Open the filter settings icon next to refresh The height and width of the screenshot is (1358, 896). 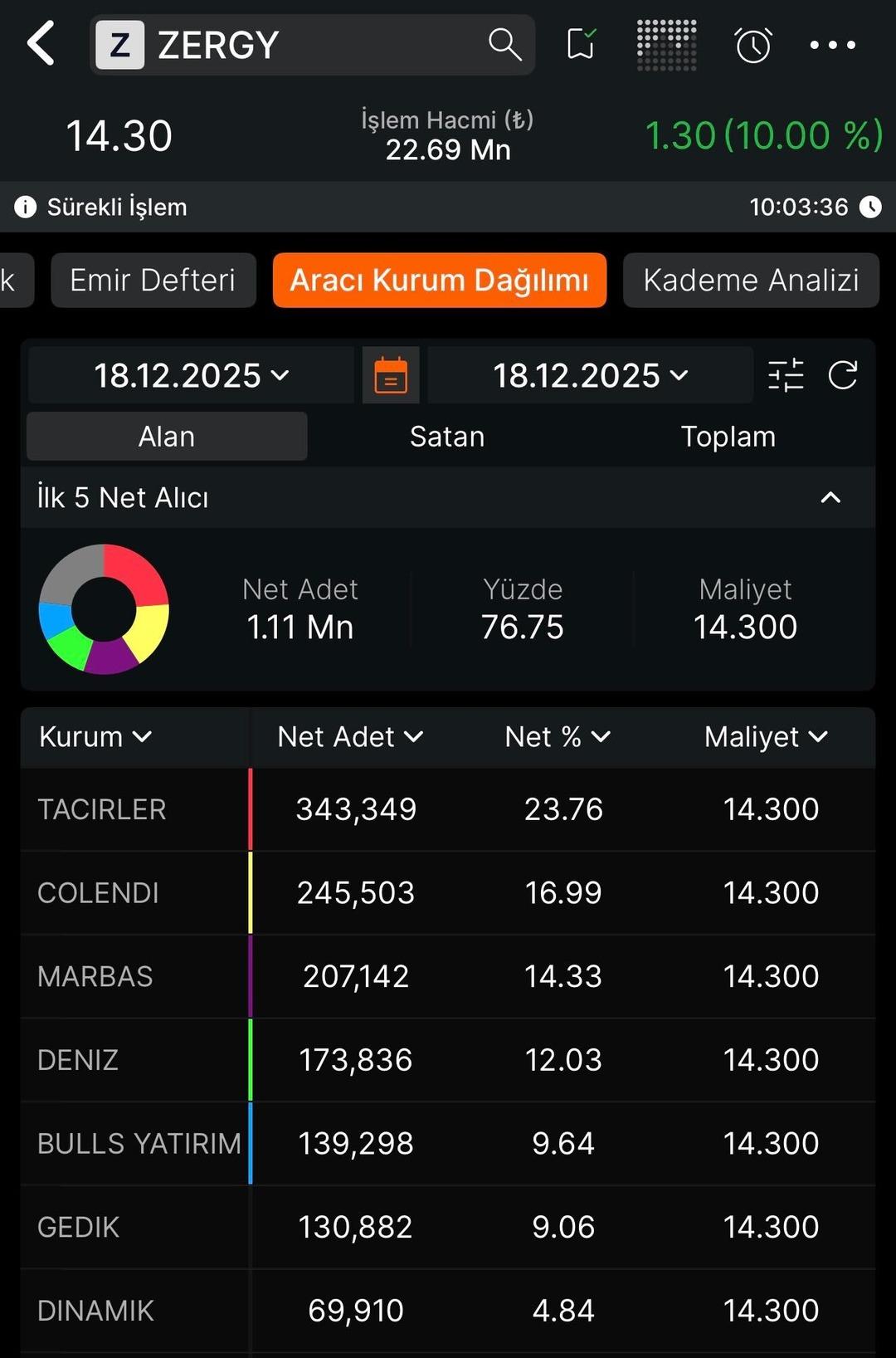tap(785, 374)
